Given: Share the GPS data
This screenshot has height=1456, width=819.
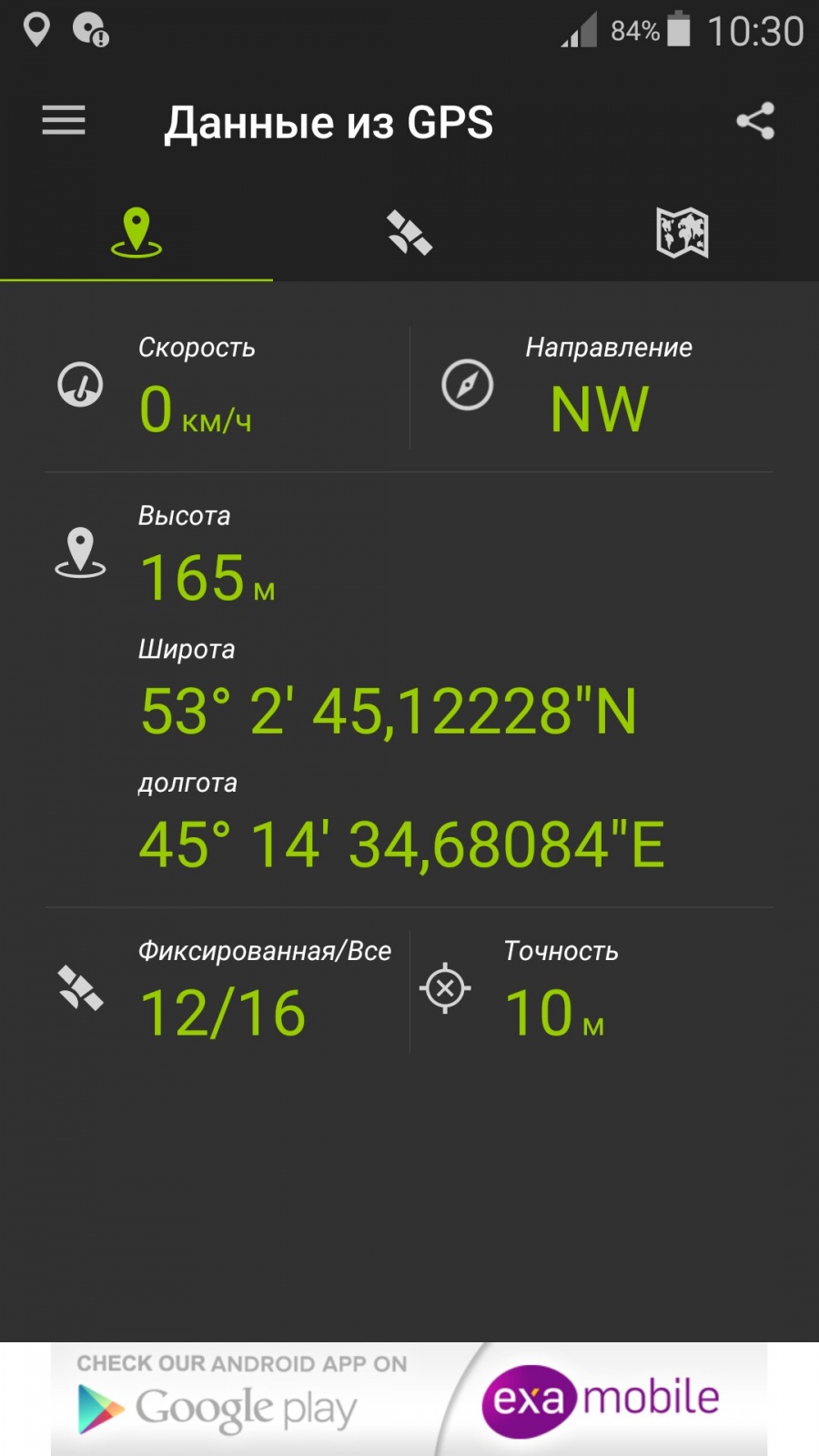Looking at the screenshot, I should click(x=755, y=121).
